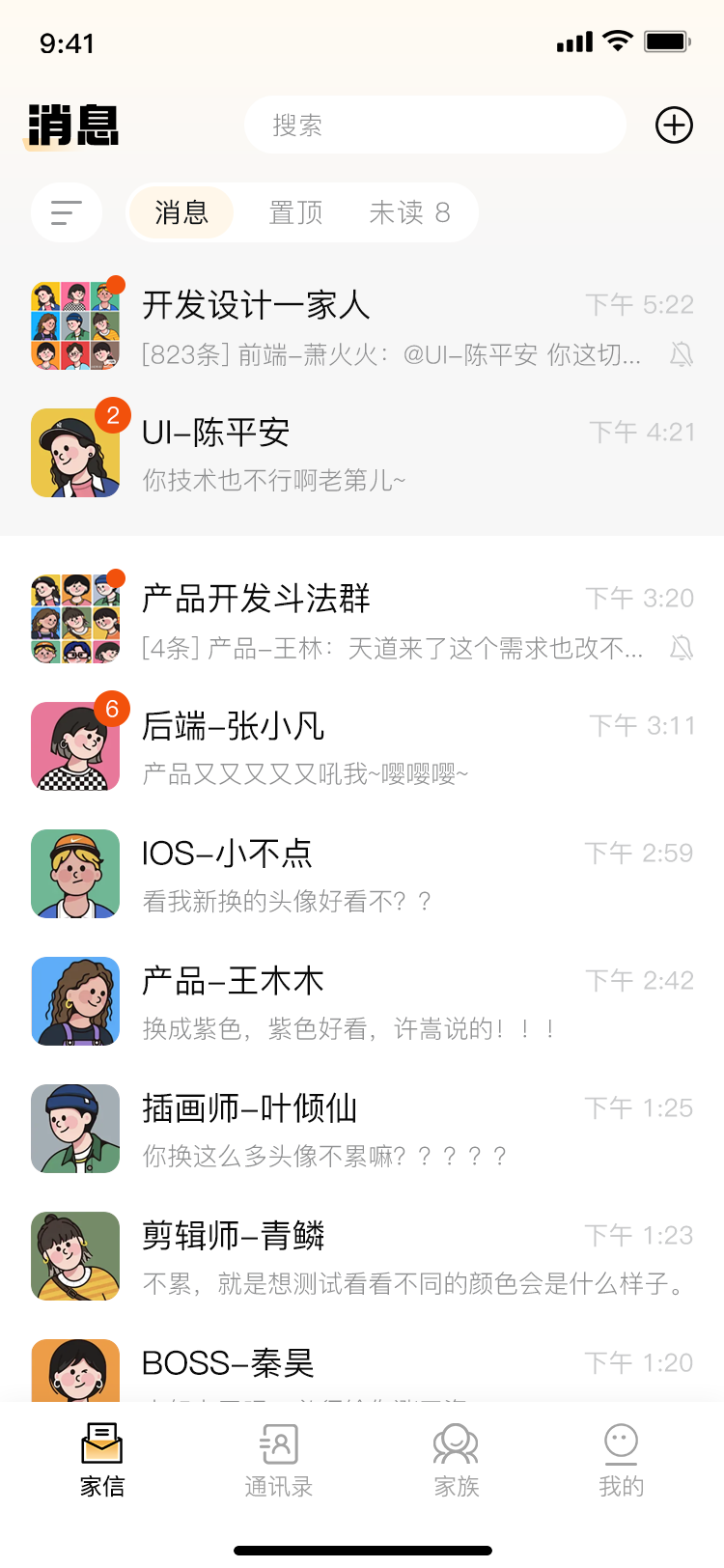Click the 搜索 search field
This screenshot has width=724, height=1568.
(x=434, y=125)
